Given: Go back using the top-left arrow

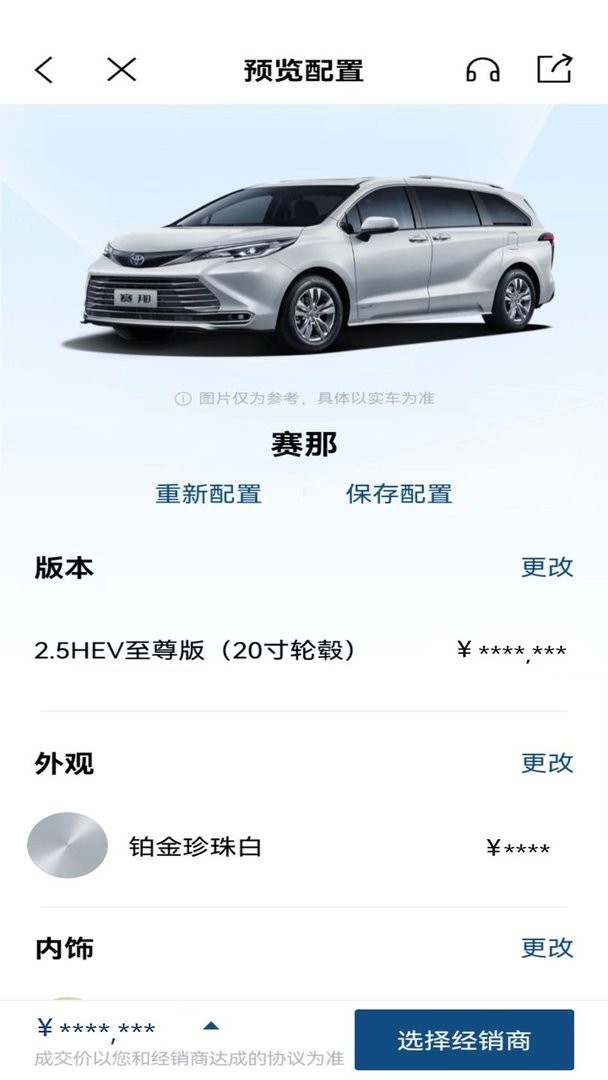Looking at the screenshot, I should 43,70.
